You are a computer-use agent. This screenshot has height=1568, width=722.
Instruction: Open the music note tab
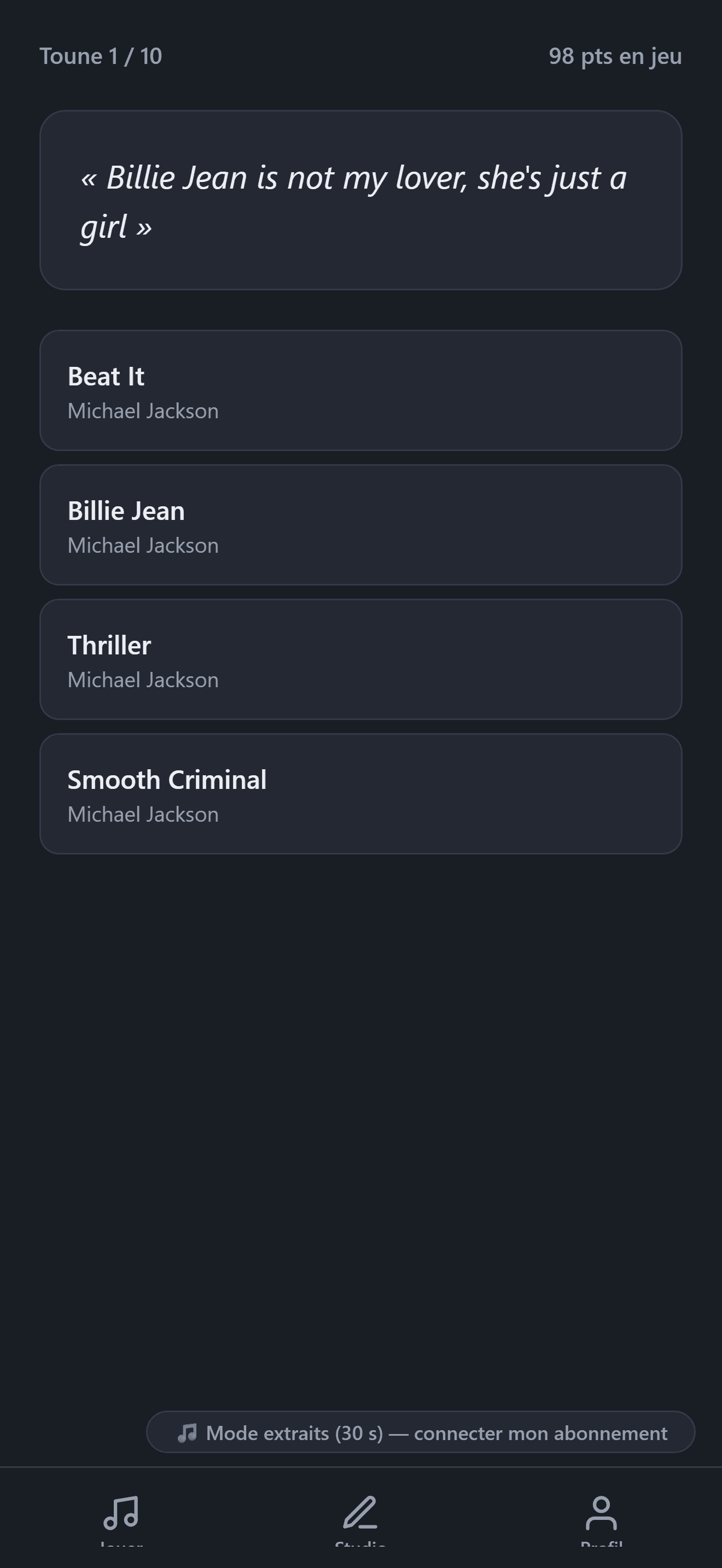(x=120, y=1518)
